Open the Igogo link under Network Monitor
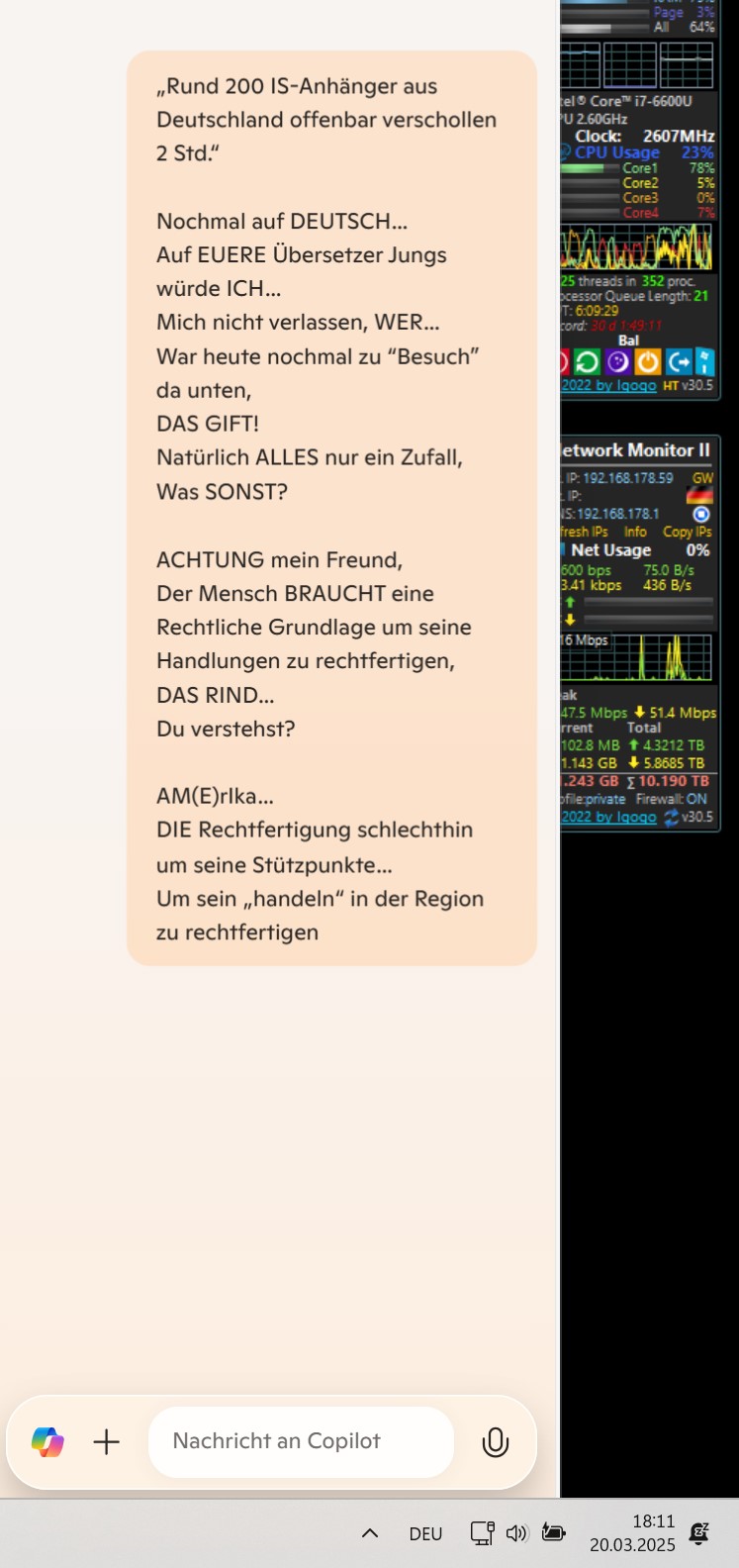Screen dimensions: 739x1568 click(608, 817)
